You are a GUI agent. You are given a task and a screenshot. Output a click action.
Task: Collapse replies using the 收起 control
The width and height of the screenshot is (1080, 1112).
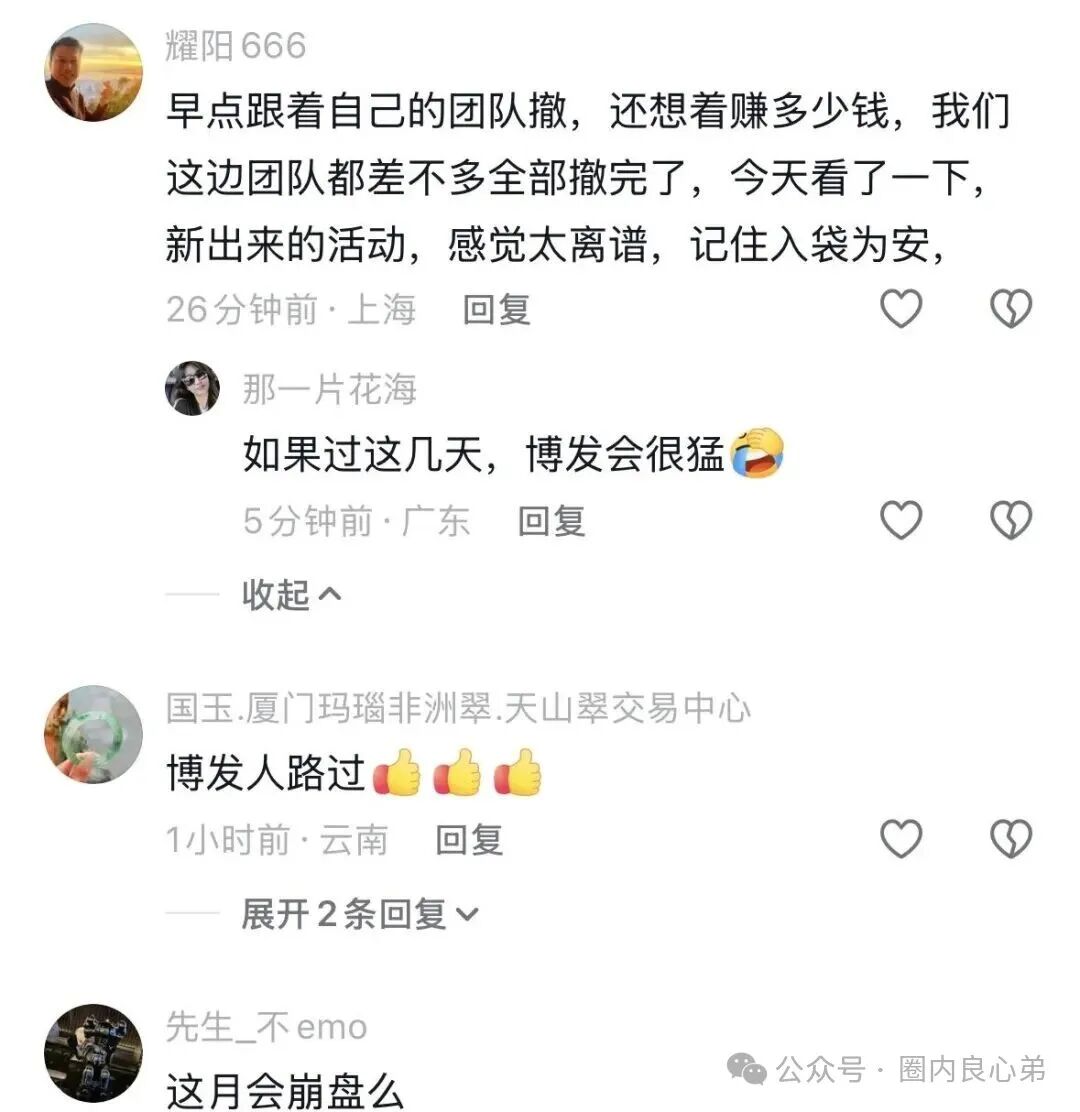pos(290,594)
